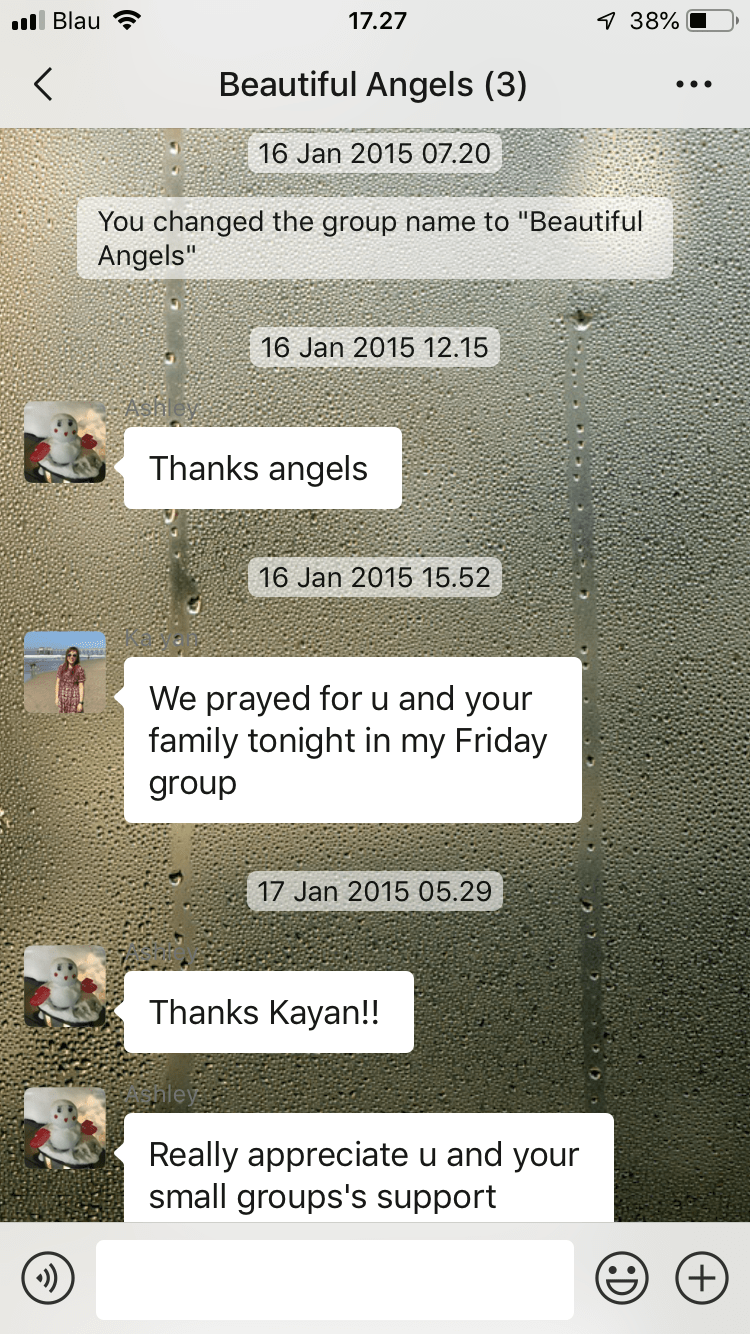Switch to voice message input
Screen dimensions: 750x1334
(x=48, y=1277)
